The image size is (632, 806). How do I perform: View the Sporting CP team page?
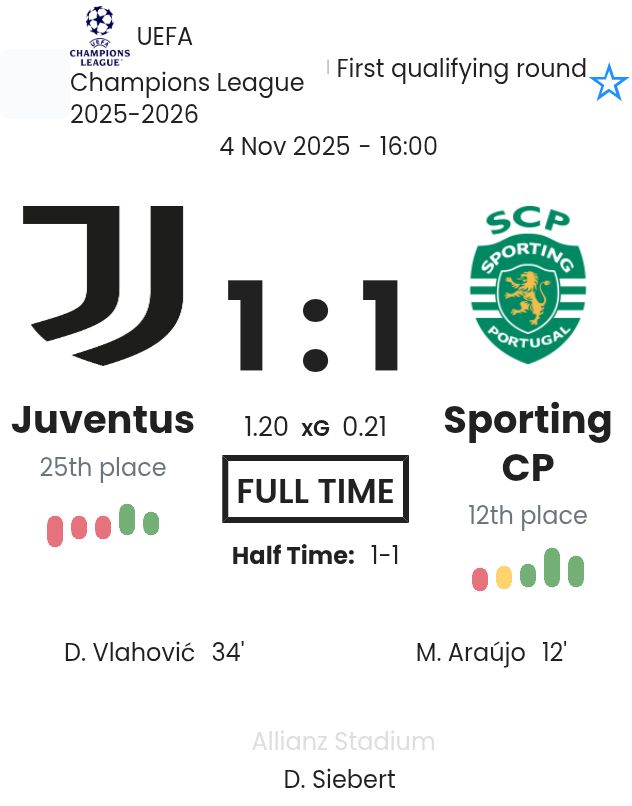[527, 443]
